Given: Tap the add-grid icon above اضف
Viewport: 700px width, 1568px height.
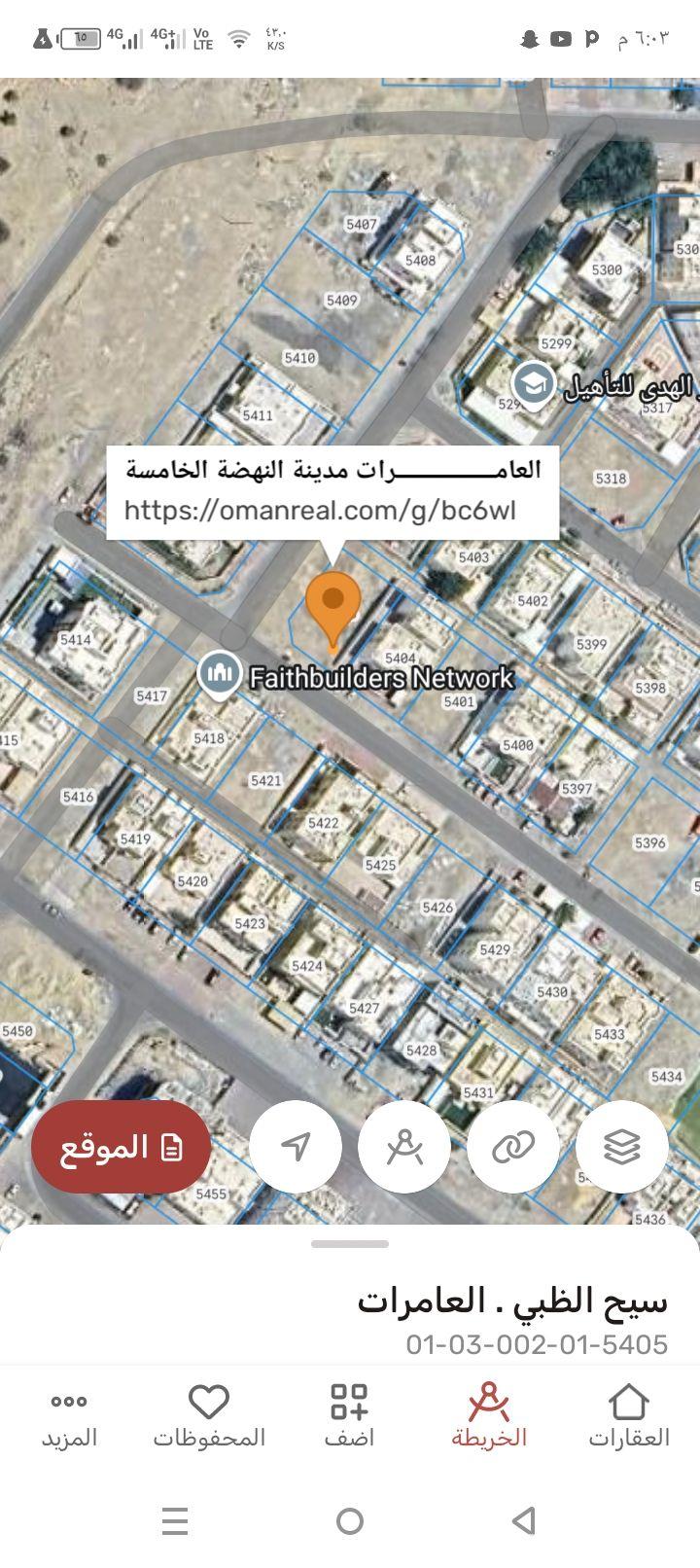Looking at the screenshot, I should point(347,1401).
